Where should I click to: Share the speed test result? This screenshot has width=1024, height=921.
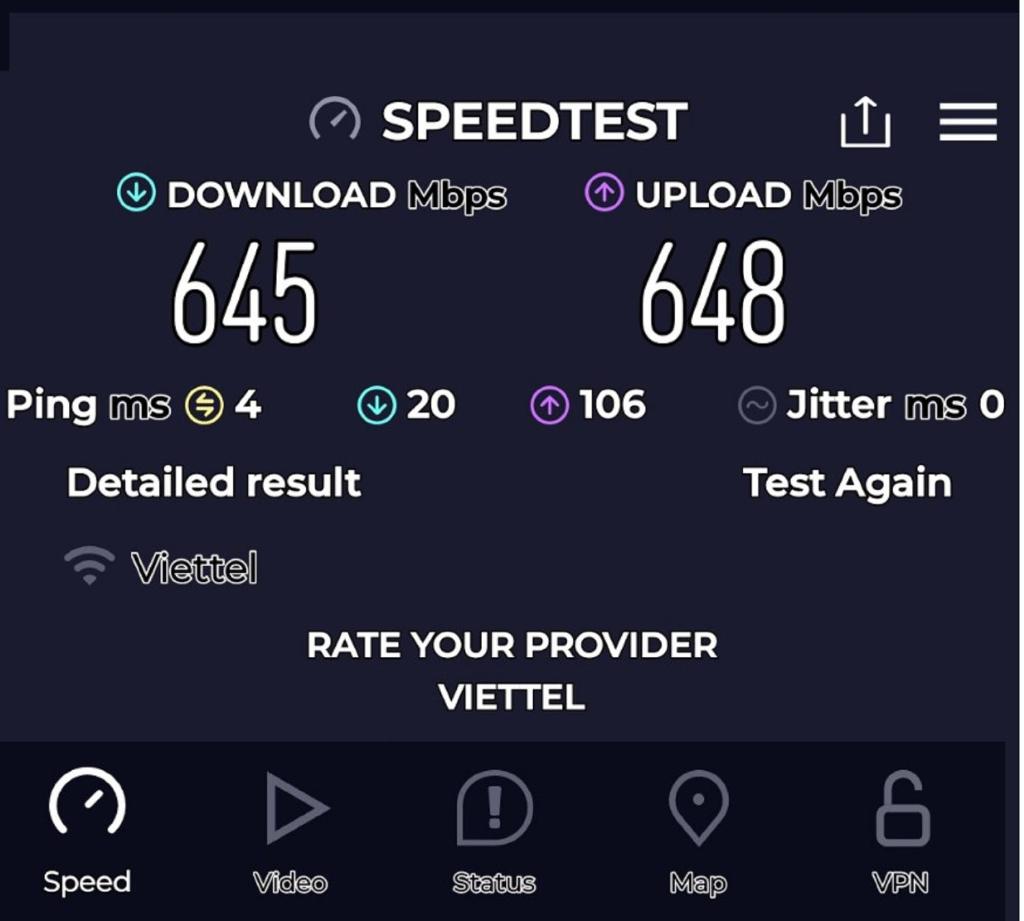(865, 122)
